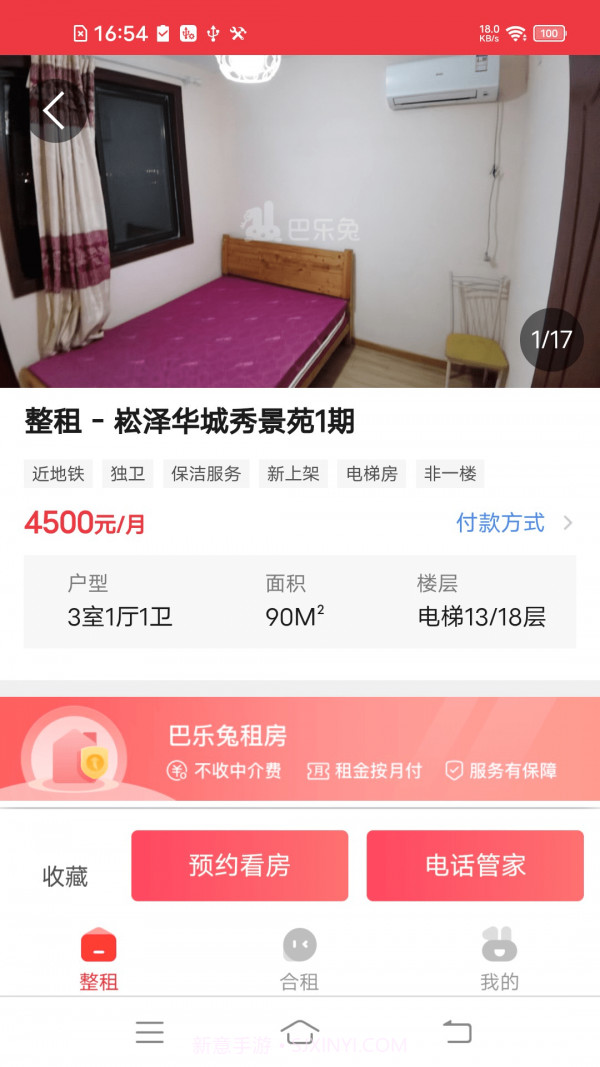Switch to the 合租 tab

click(299, 959)
